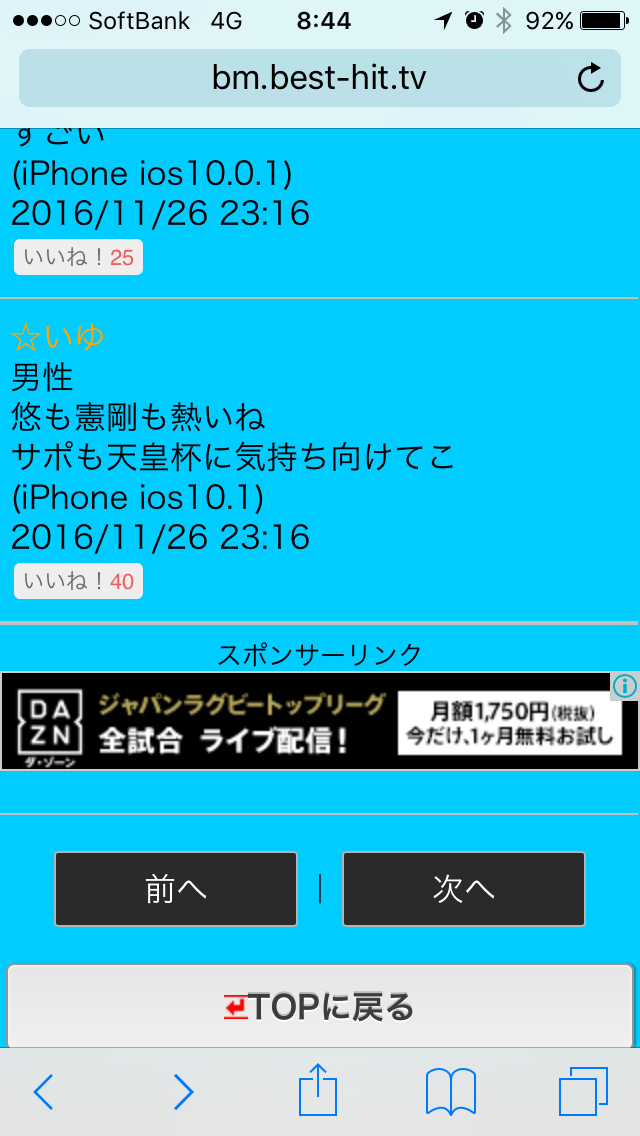Show open Safari tabs
Screen dimensions: 640x1136
(583, 1092)
